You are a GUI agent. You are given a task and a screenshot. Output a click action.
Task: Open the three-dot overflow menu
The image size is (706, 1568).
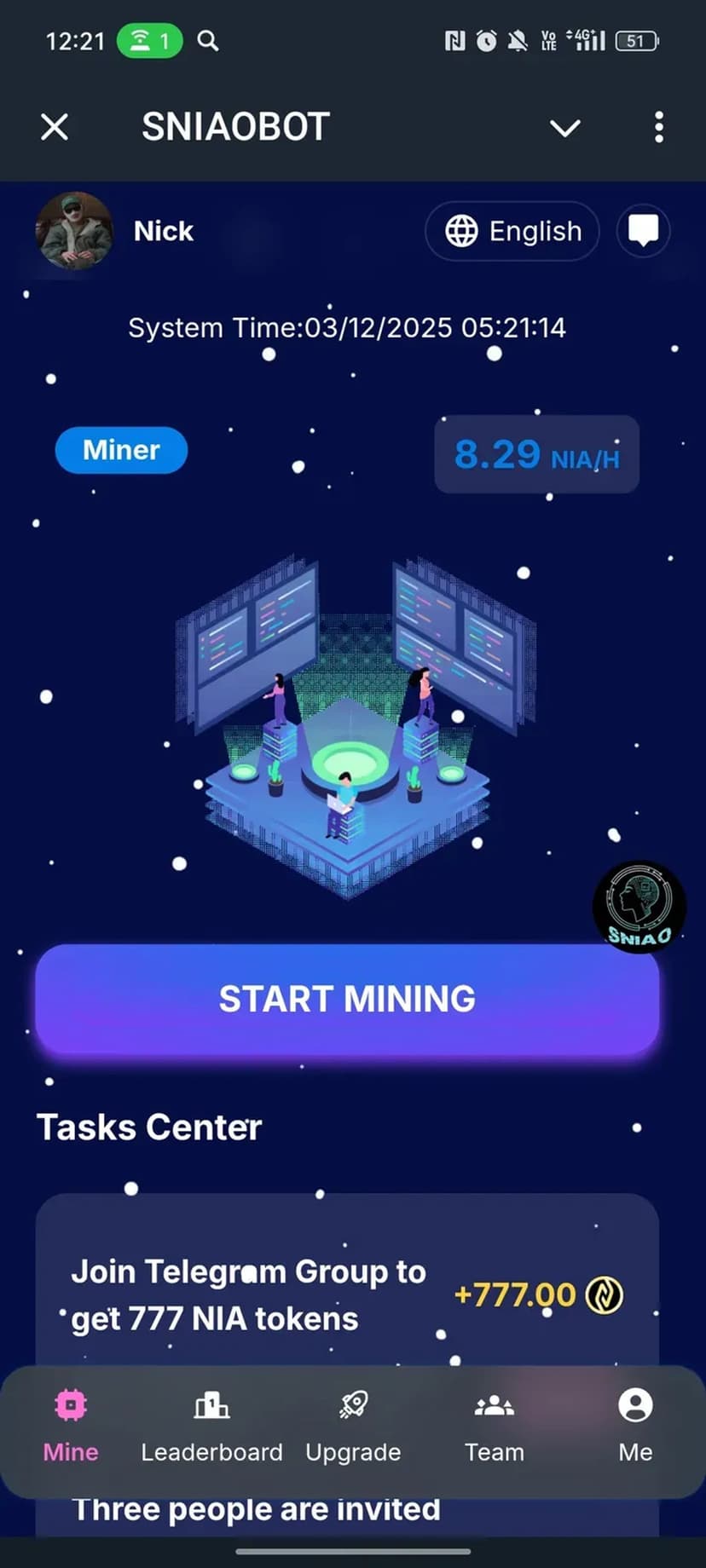click(658, 128)
